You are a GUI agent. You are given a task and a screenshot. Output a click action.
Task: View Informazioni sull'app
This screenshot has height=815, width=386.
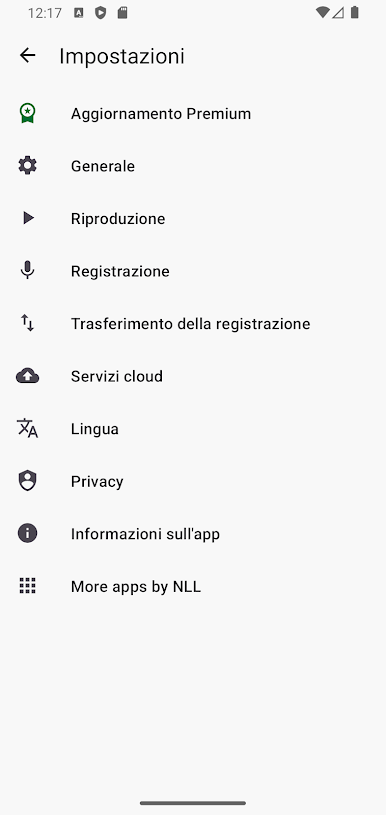tap(193, 533)
